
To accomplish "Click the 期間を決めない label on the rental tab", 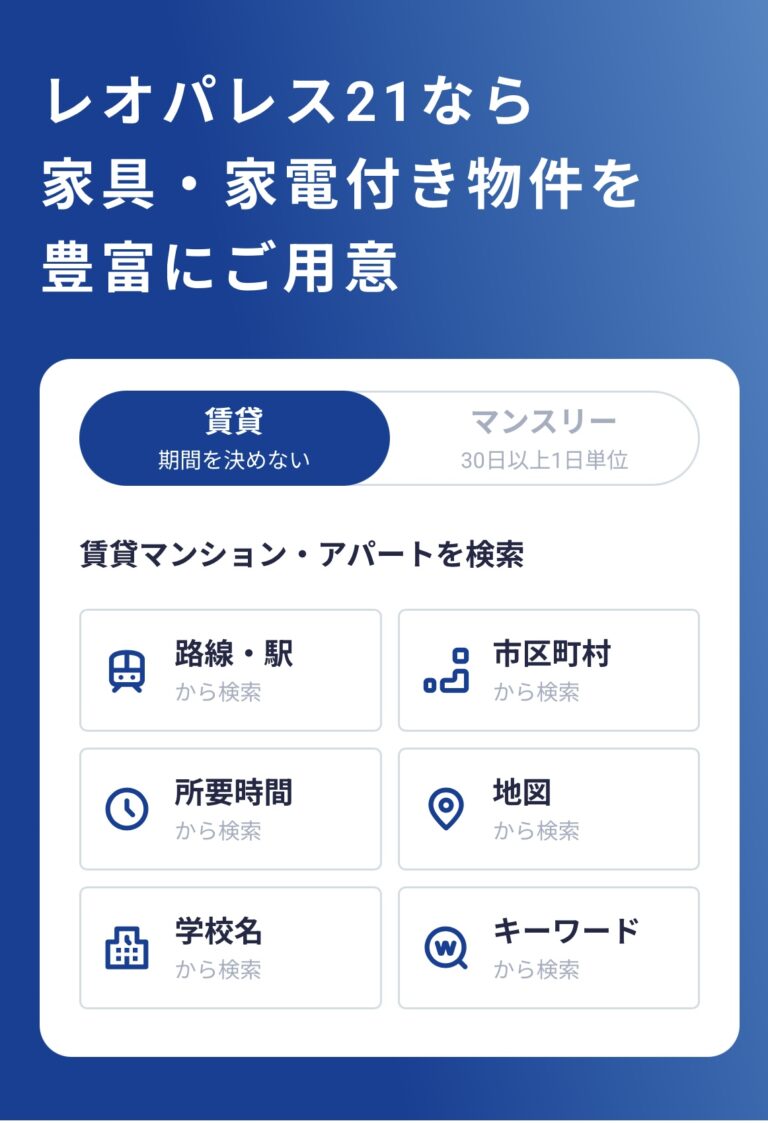I will (x=233, y=458).
